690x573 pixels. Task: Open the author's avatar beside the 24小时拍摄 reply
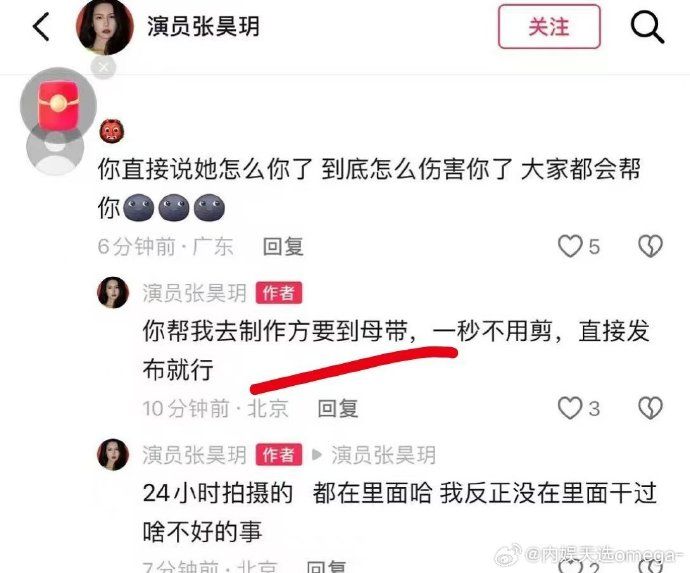112,454
